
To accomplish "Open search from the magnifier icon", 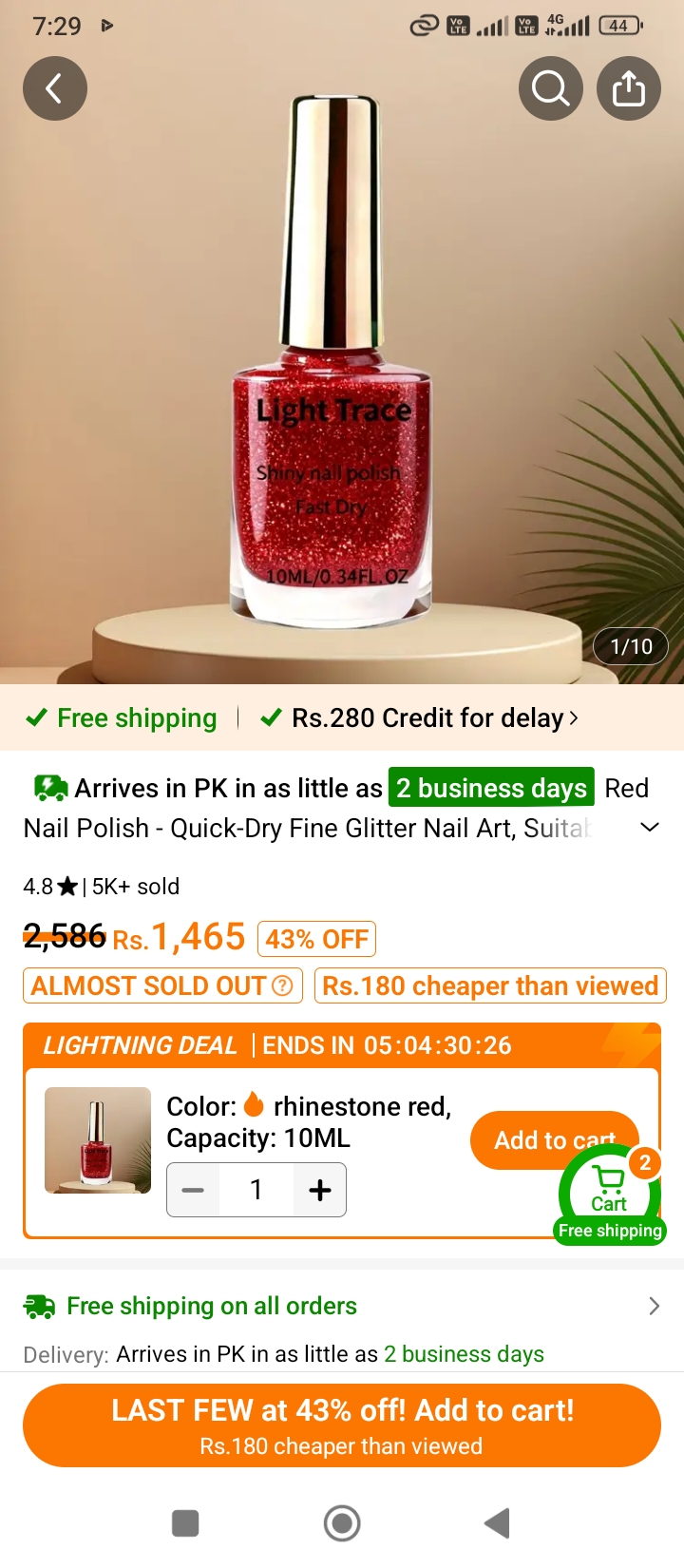I will click(x=551, y=88).
